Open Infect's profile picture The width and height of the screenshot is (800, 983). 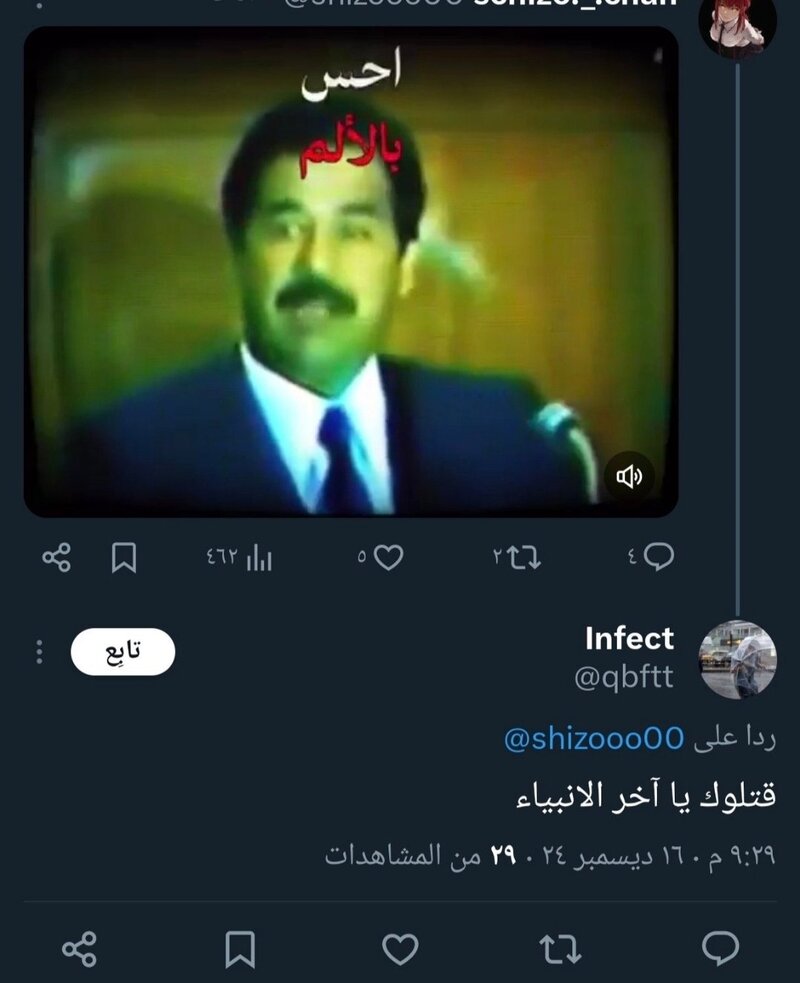[x=736, y=658]
